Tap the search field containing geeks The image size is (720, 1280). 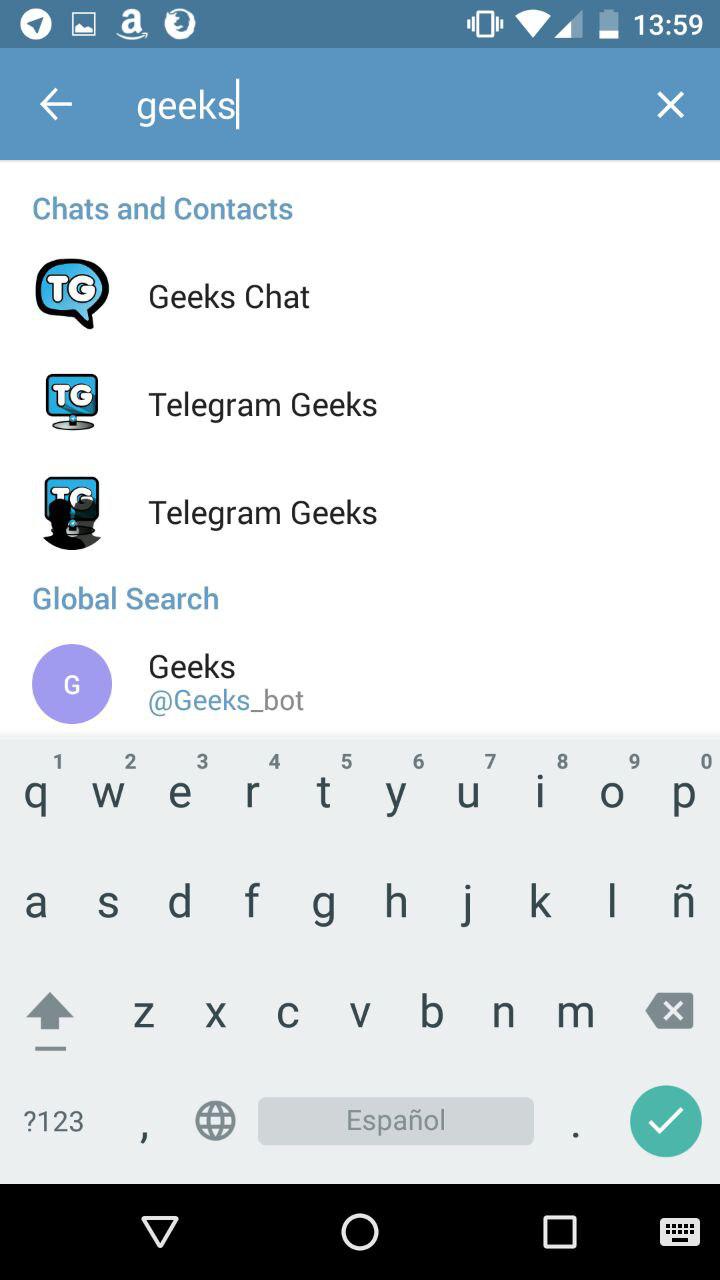point(380,105)
